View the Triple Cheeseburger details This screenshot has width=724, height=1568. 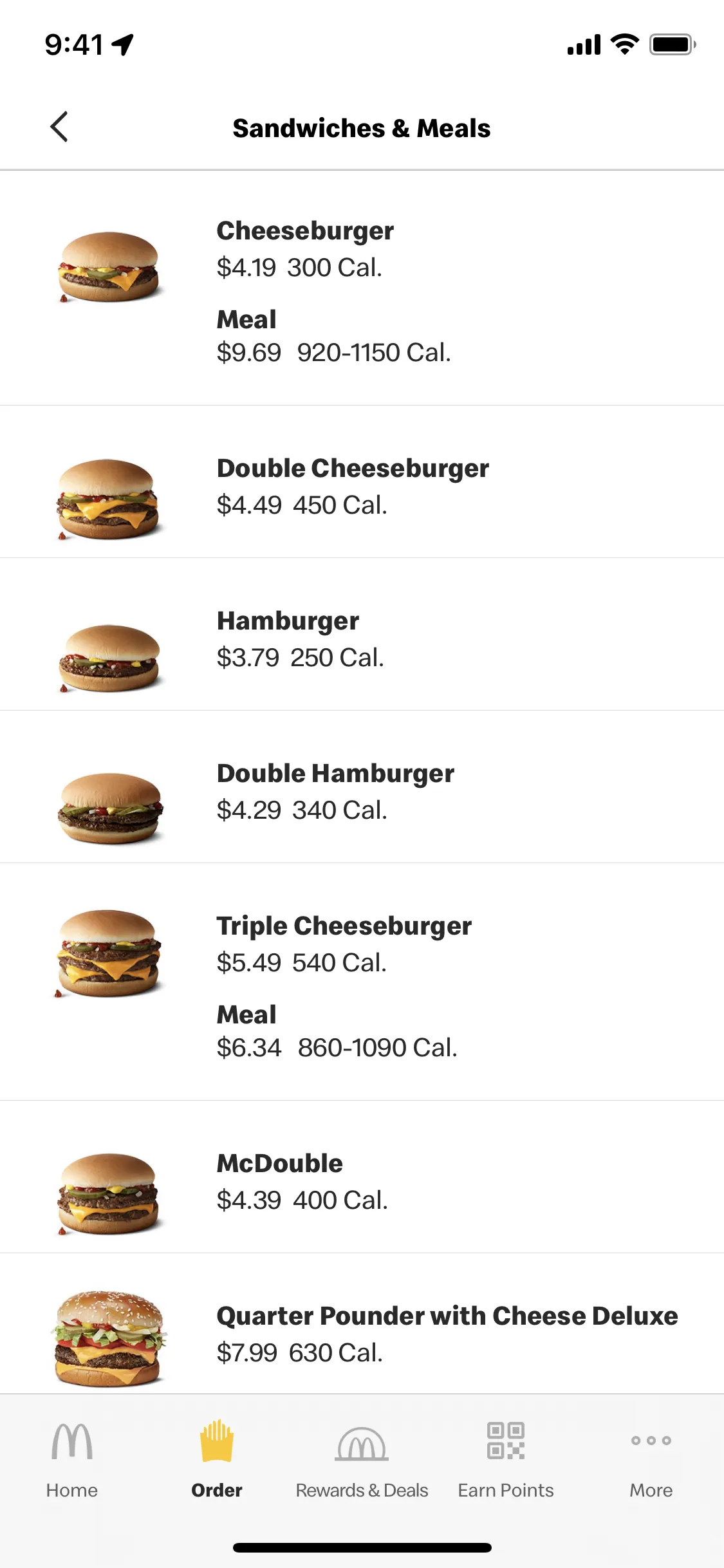click(x=344, y=927)
